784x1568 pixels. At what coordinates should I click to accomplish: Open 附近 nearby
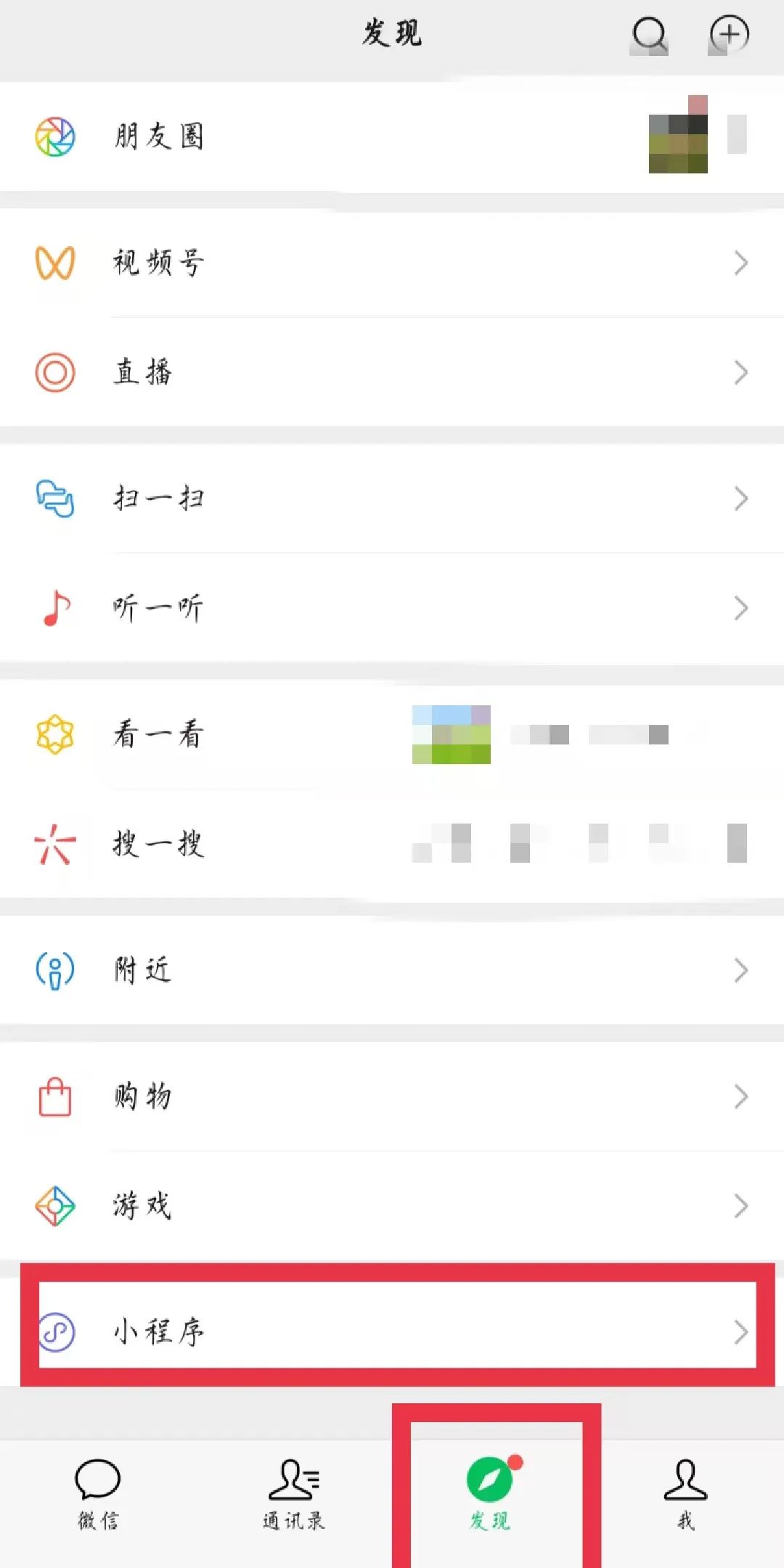[x=392, y=970]
